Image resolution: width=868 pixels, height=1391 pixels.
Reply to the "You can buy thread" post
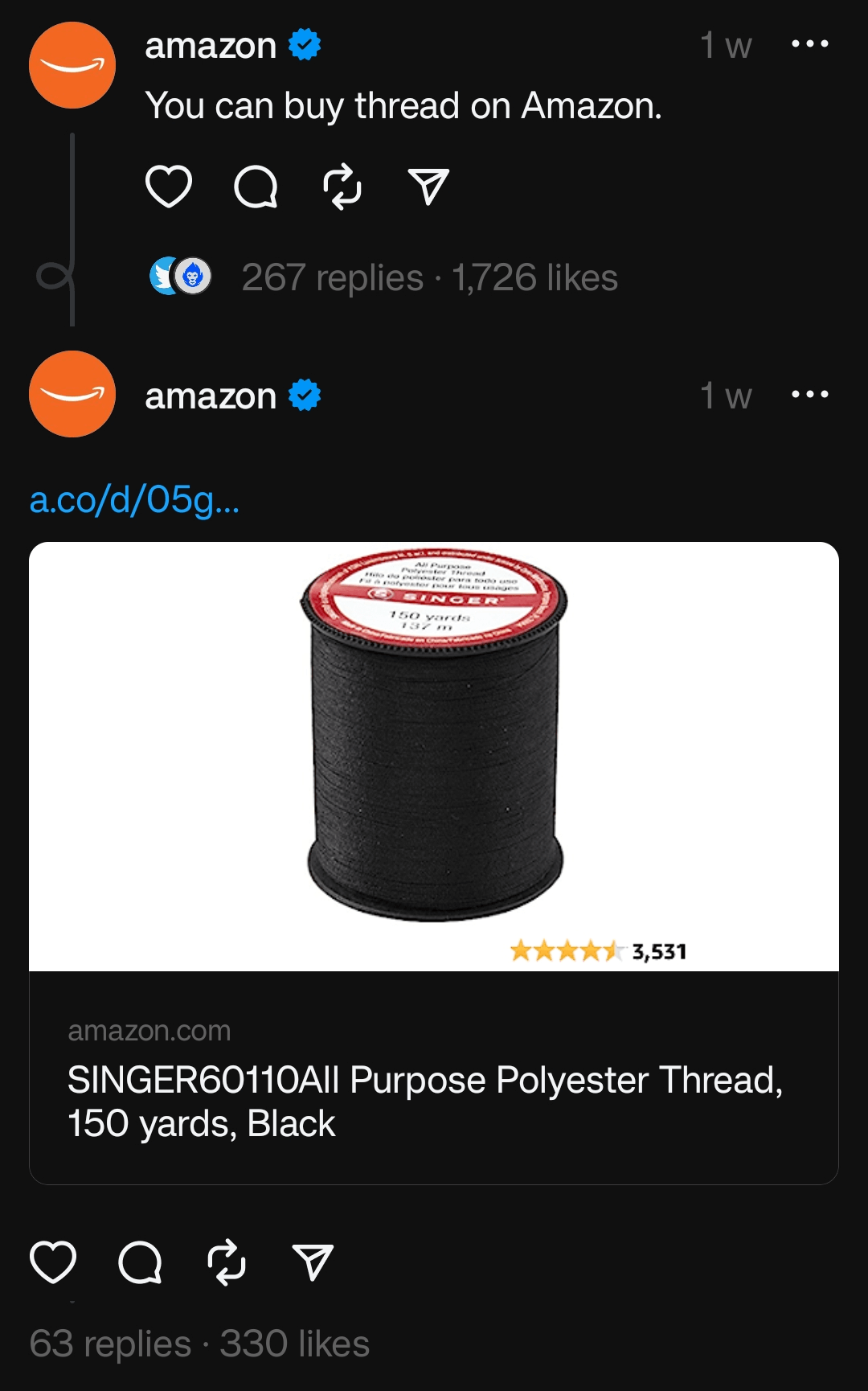tap(256, 187)
